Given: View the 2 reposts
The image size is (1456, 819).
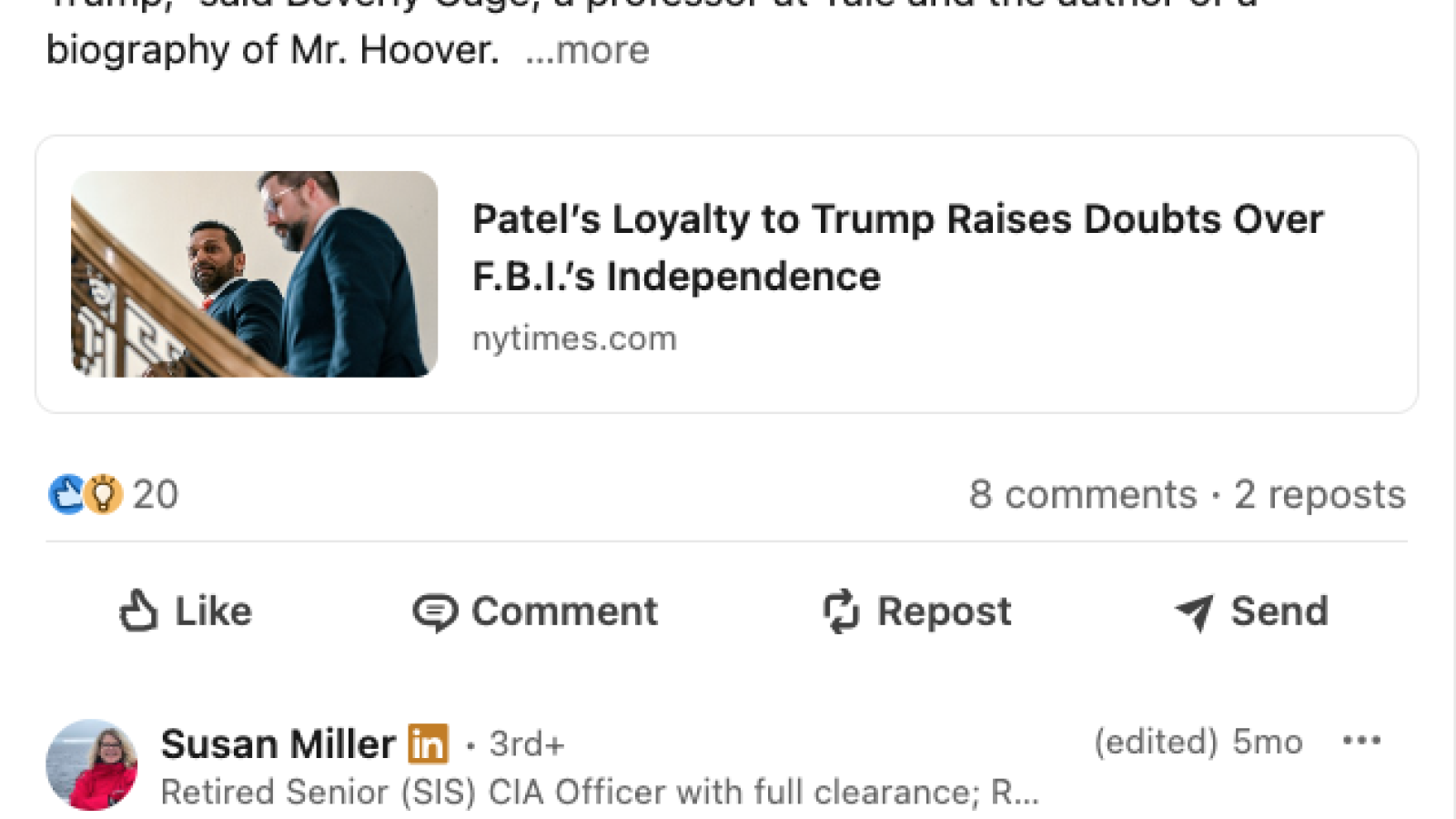Looking at the screenshot, I should (1319, 494).
